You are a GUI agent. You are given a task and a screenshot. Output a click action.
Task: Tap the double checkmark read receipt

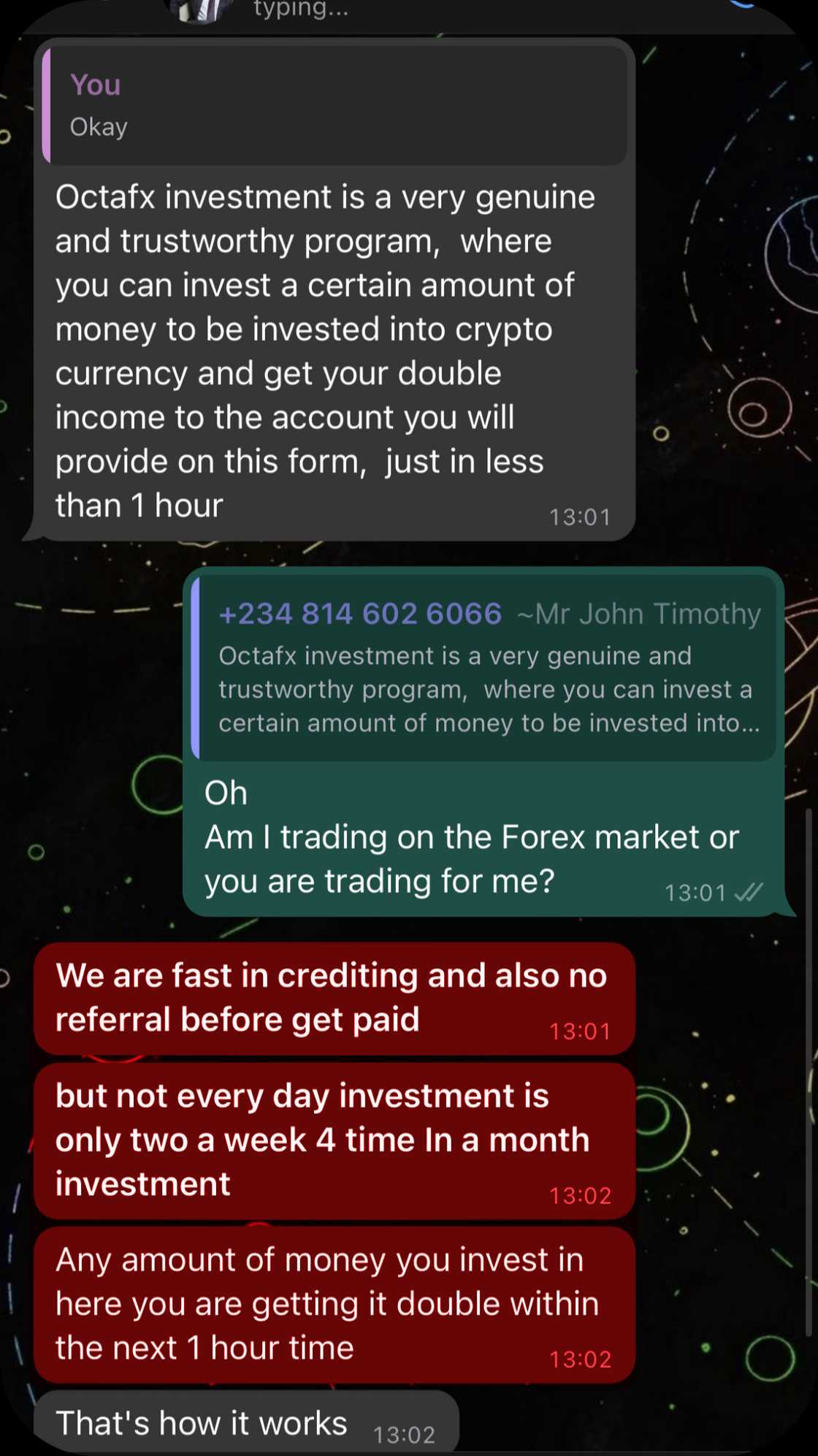point(749,893)
